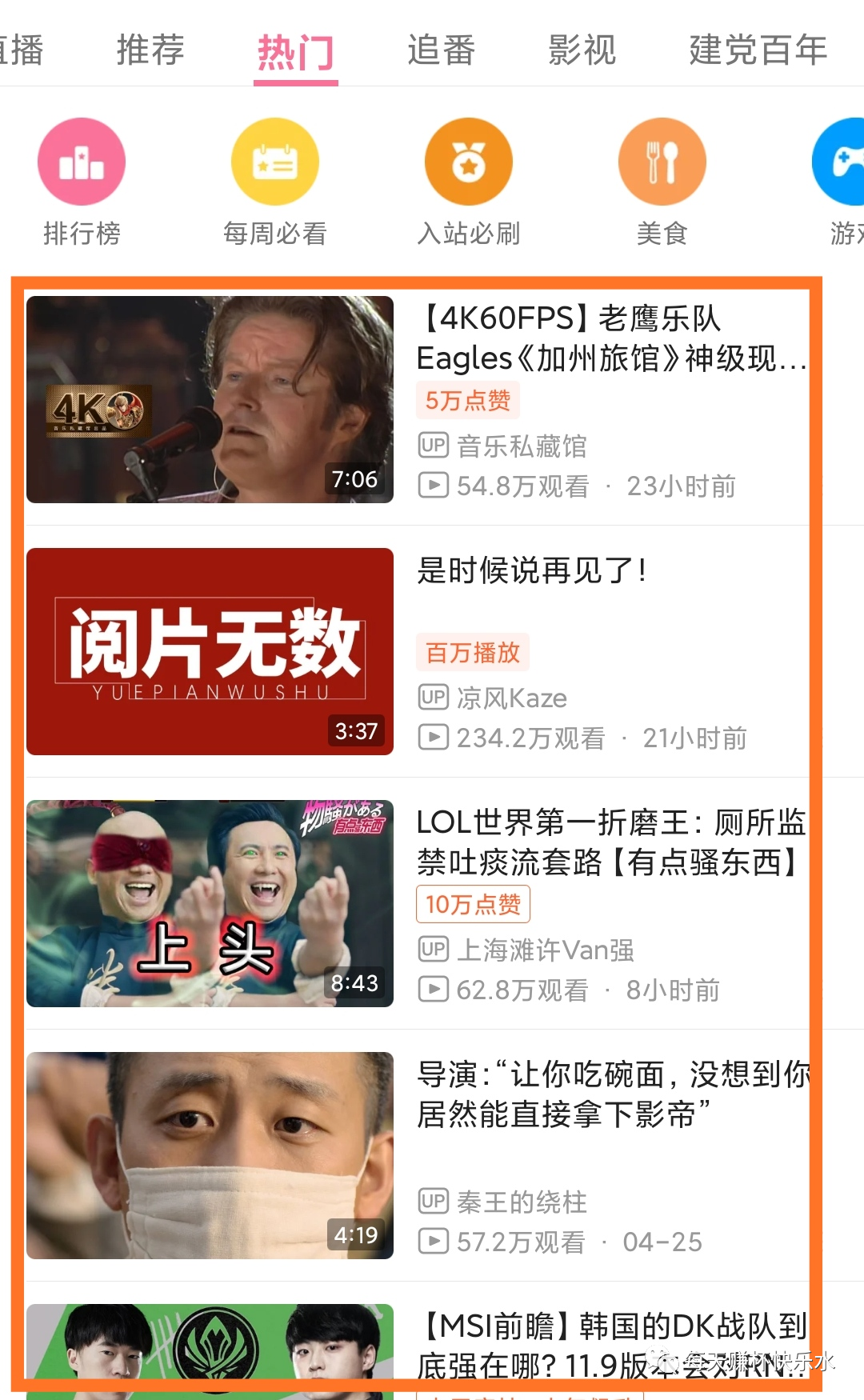This screenshot has height=1400, width=864.
Task: Open the video 是时候说再见了!
Action: 210,651
